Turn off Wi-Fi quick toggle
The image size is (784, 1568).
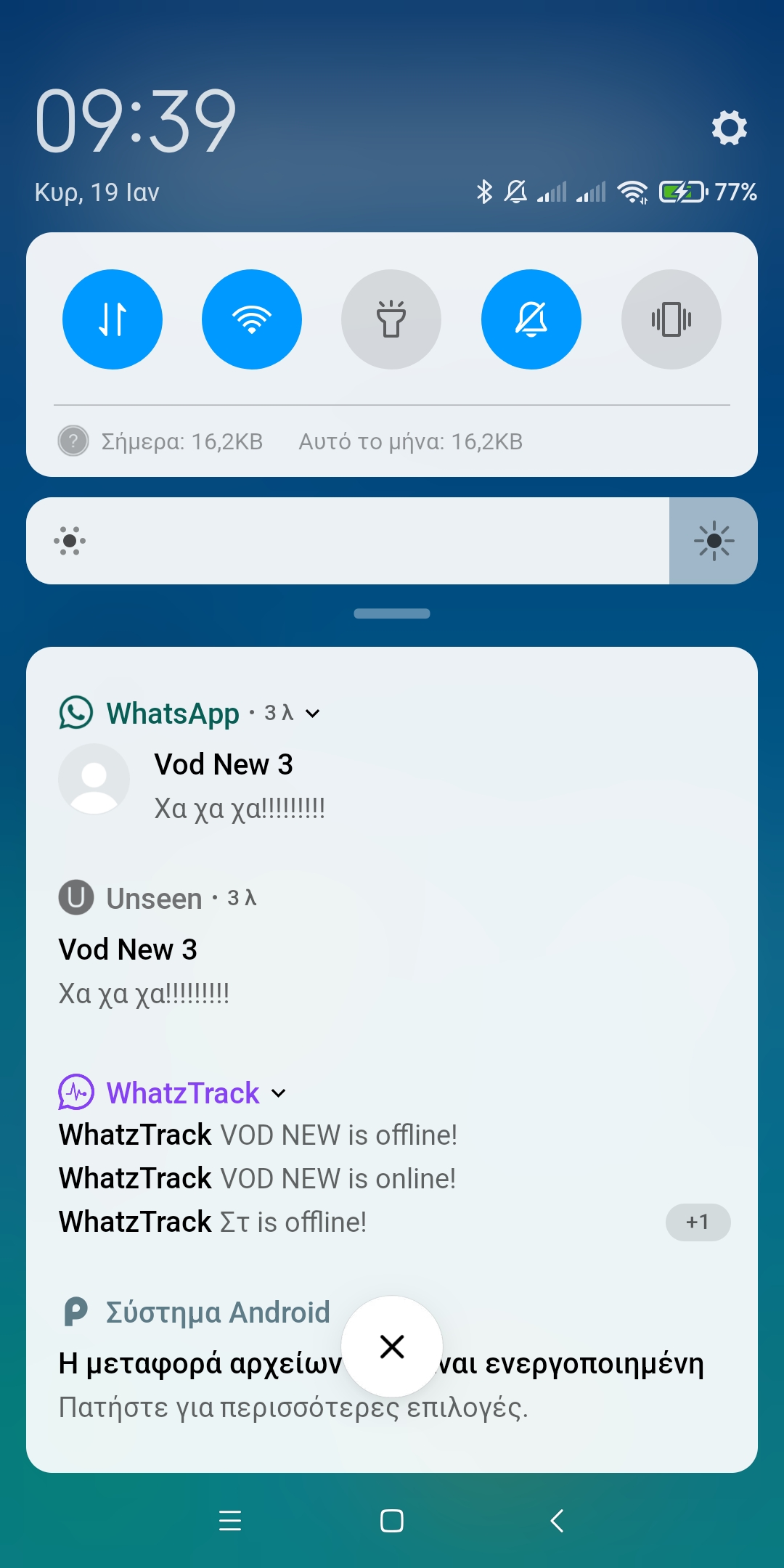[252, 319]
